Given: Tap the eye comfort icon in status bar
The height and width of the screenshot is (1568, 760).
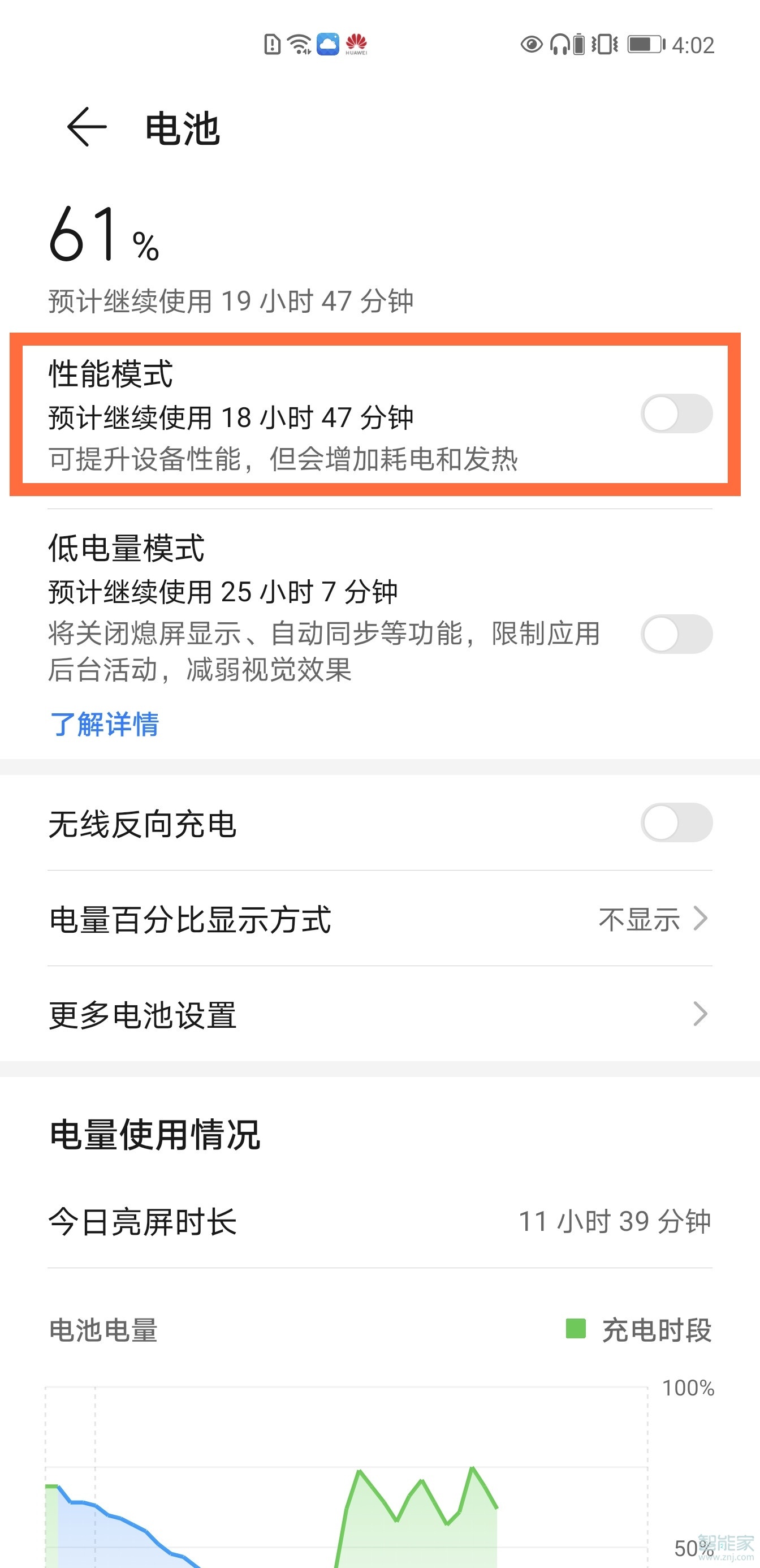Looking at the screenshot, I should click(531, 45).
